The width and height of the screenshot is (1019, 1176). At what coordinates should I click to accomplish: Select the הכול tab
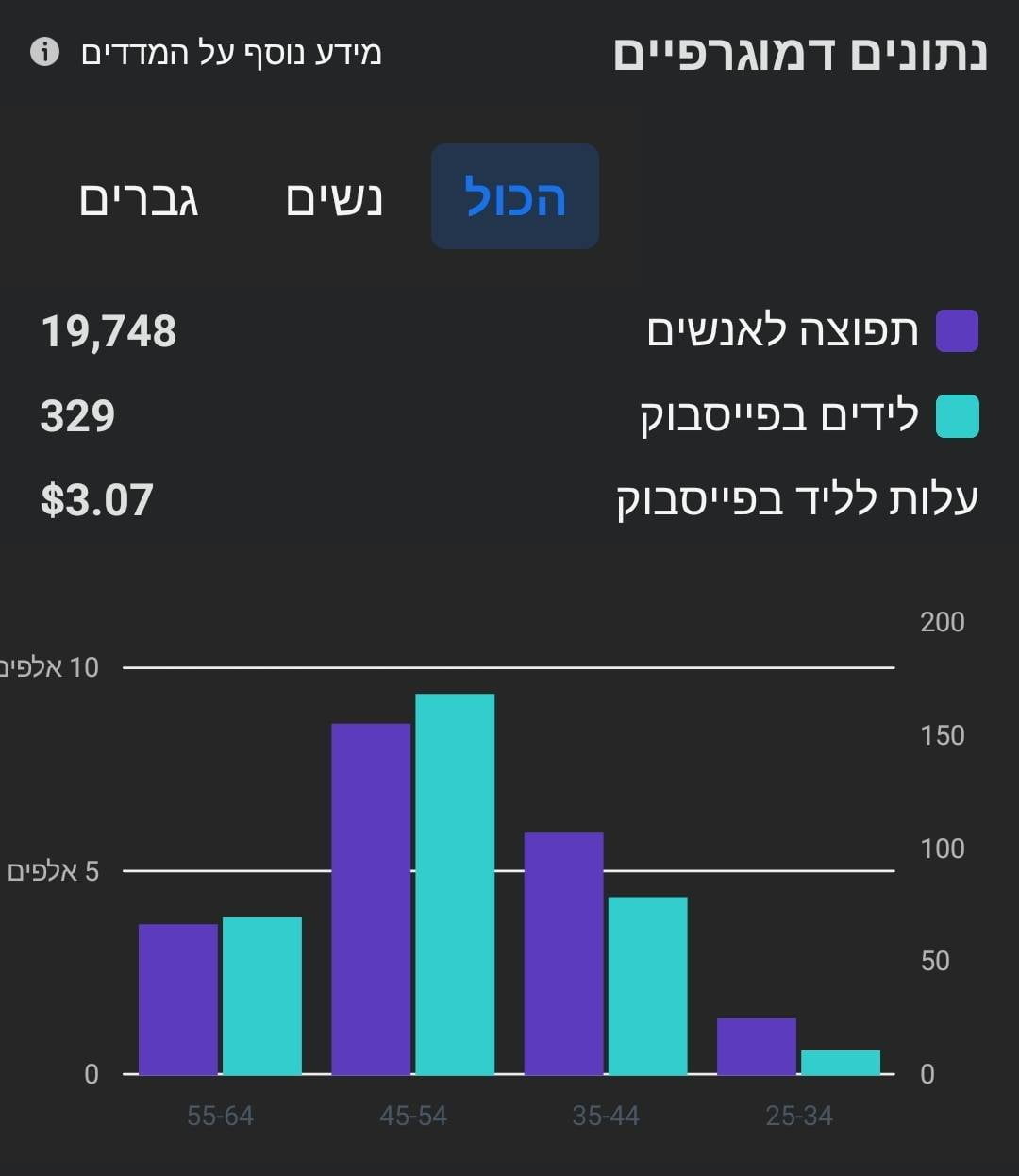tap(515, 197)
